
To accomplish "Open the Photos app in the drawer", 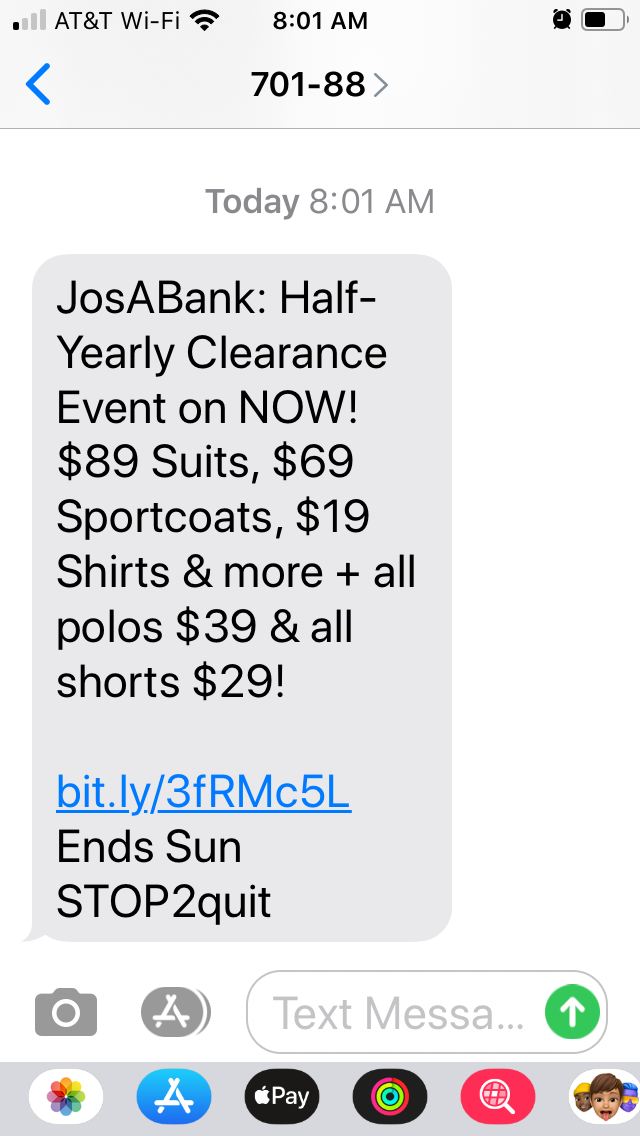I will tap(66, 1097).
